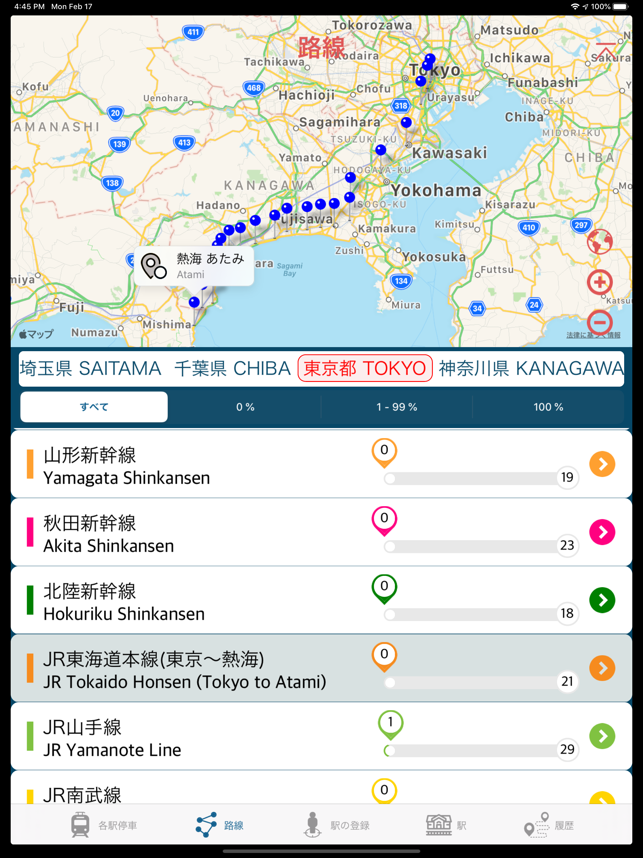This screenshot has height=858, width=643.
Task: Zoom in on the map with the plus icon
Action: coord(599,282)
